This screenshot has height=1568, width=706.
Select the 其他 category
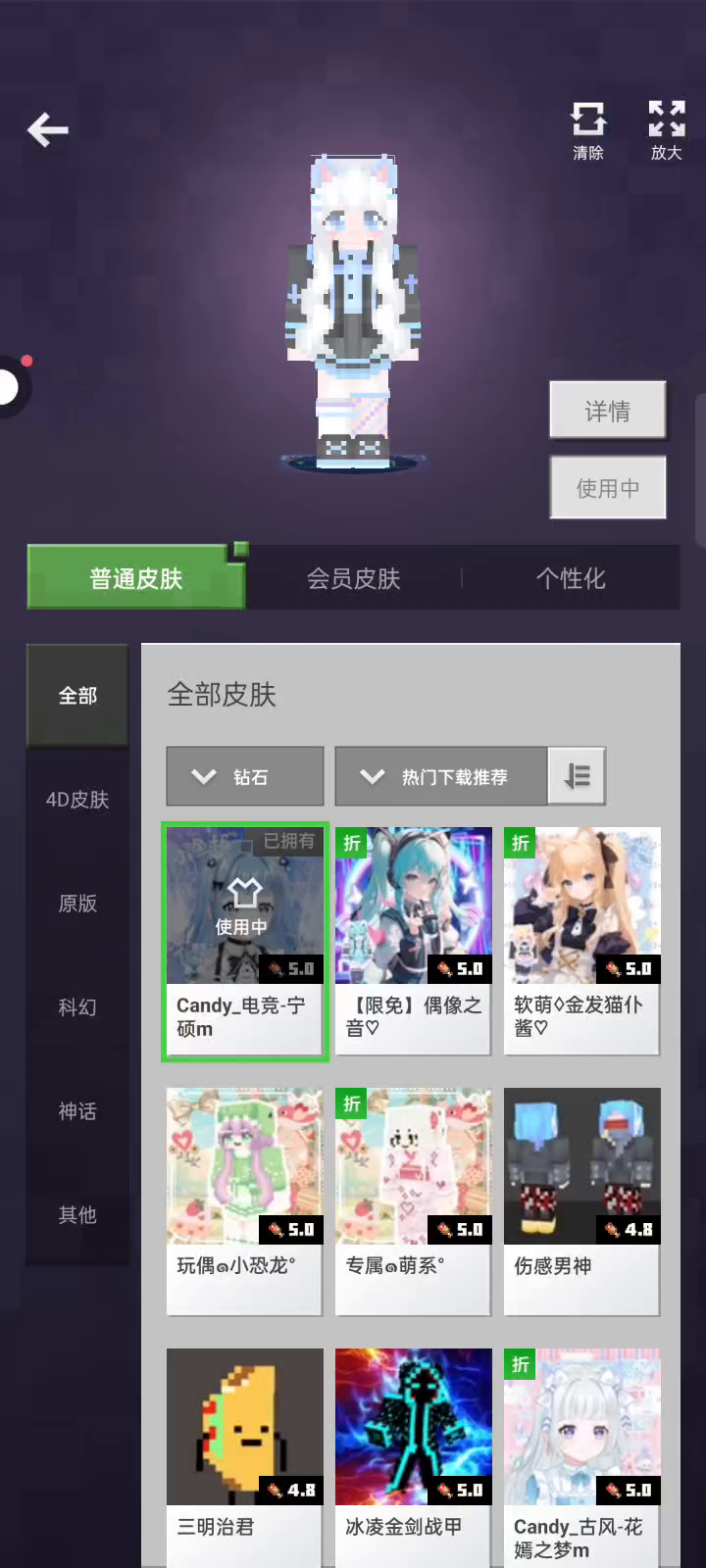(77, 1215)
